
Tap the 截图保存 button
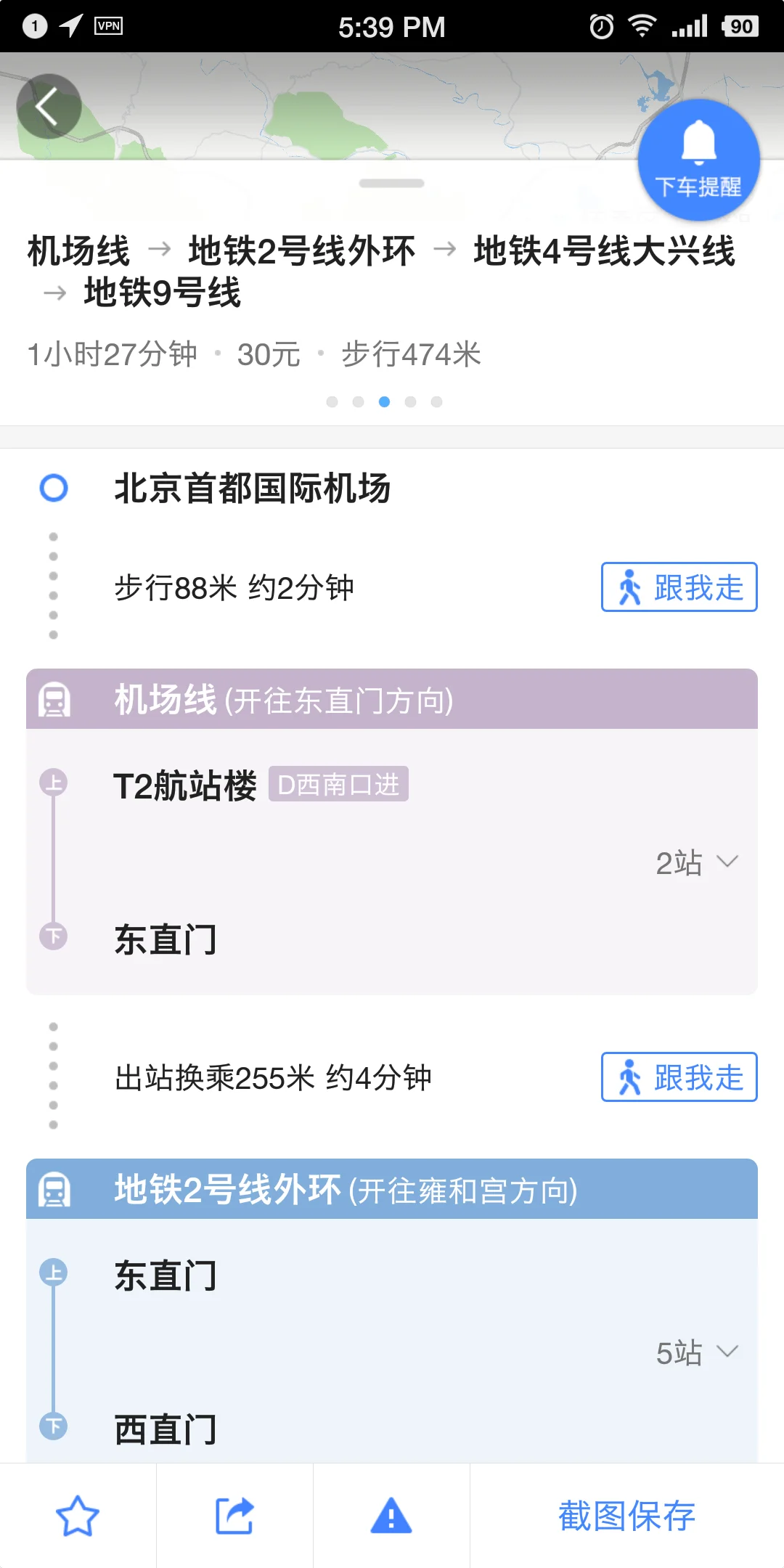pyautogui.click(x=626, y=1515)
